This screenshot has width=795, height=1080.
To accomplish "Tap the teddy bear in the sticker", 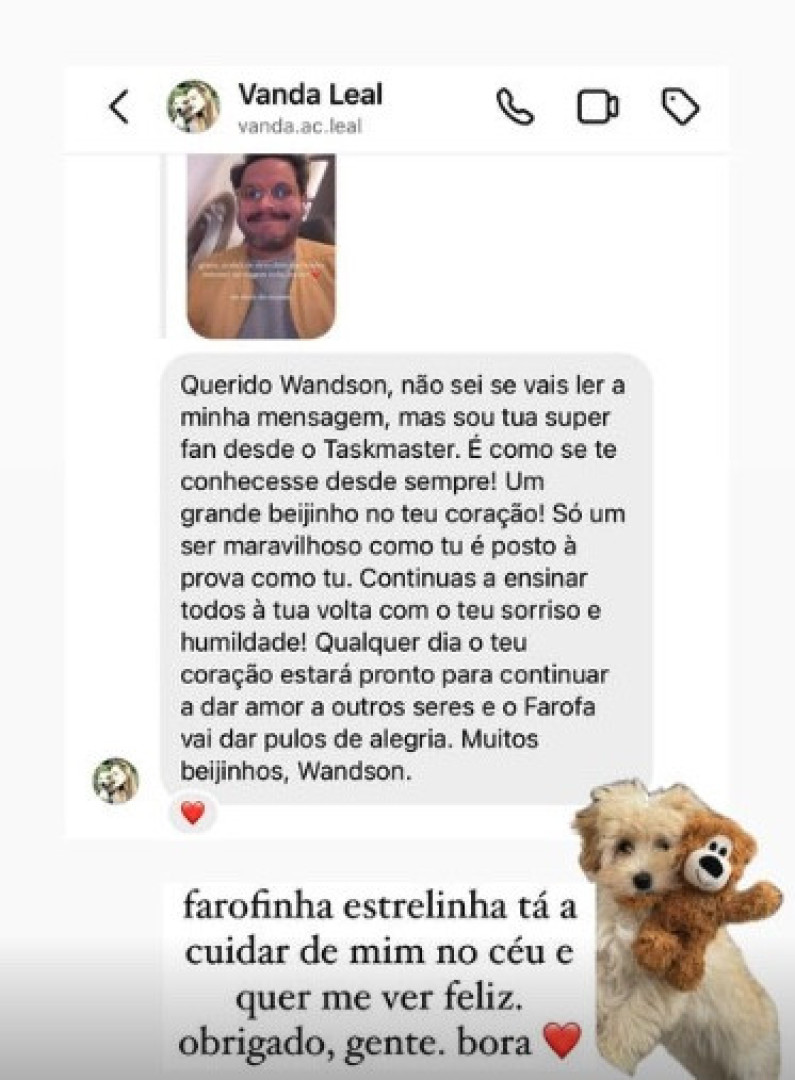I will [x=706, y=880].
